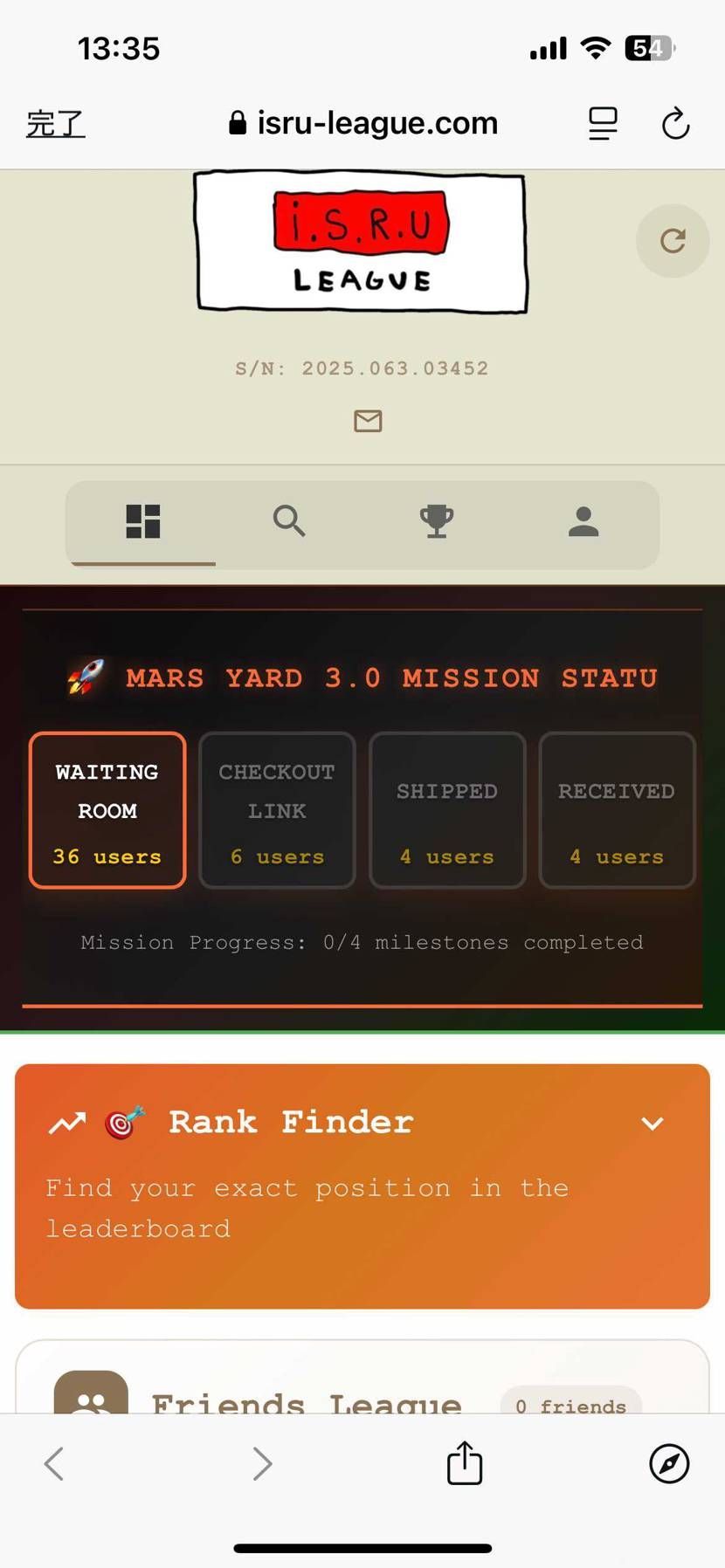725x1568 pixels.
Task: Tap the round refresh button beside the logo
Action: 672,241
